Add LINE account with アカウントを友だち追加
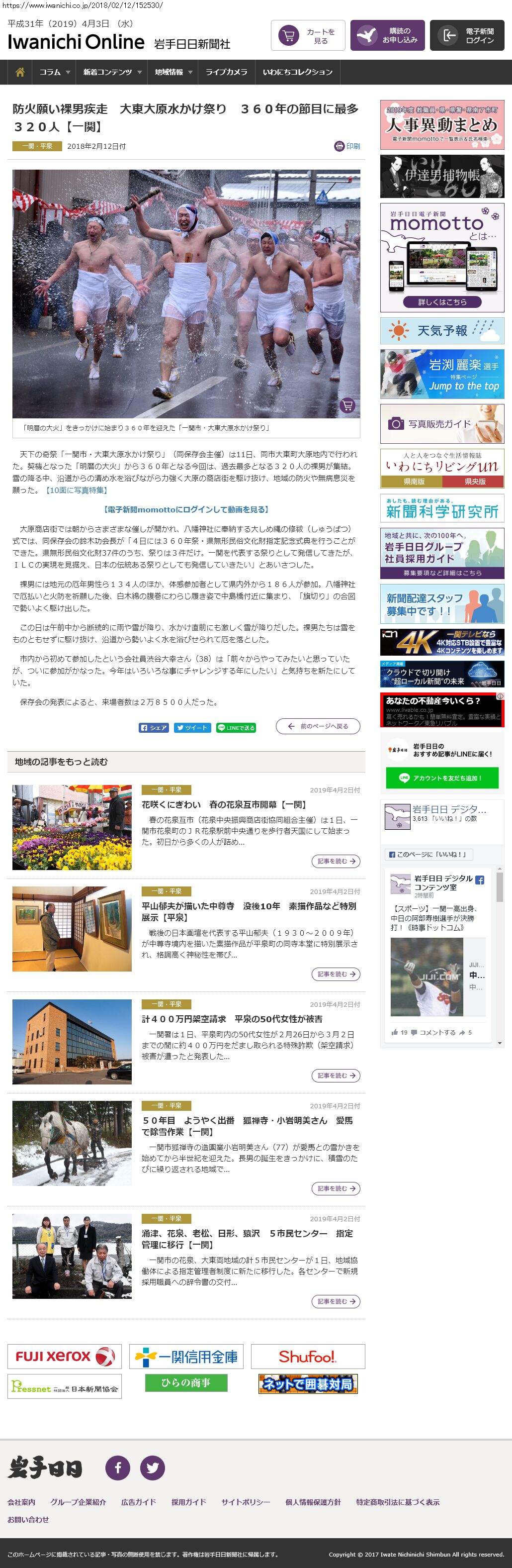The height and width of the screenshot is (1568, 512). pyautogui.click(x=442, y=778)
